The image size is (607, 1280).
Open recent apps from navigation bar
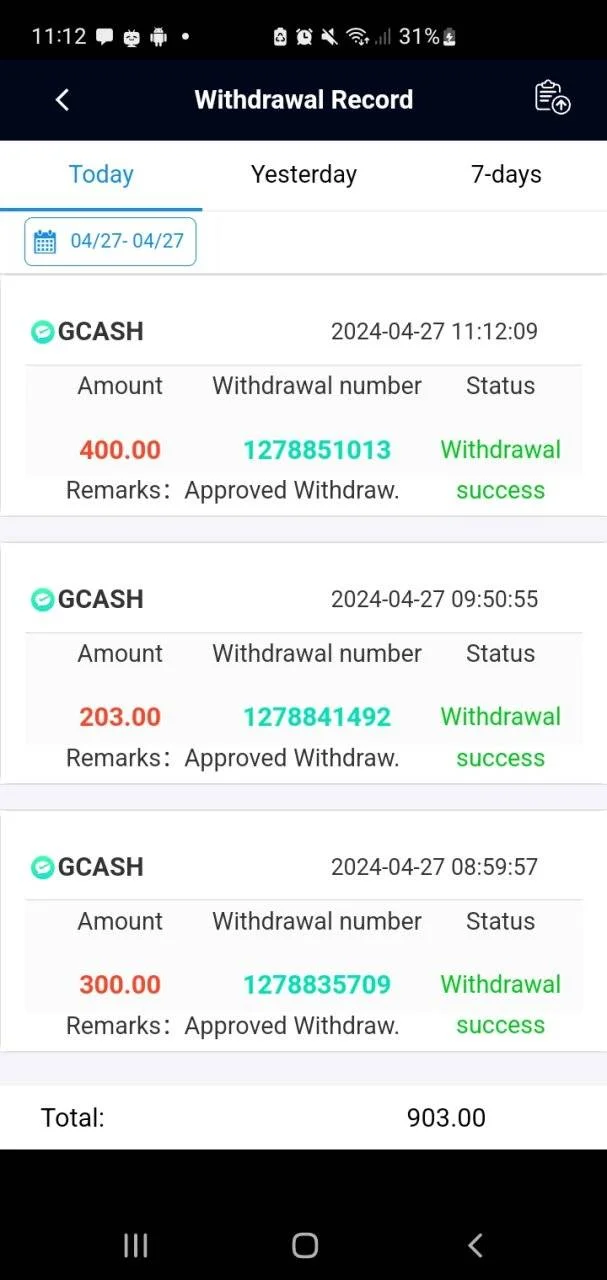[135, 1245]
